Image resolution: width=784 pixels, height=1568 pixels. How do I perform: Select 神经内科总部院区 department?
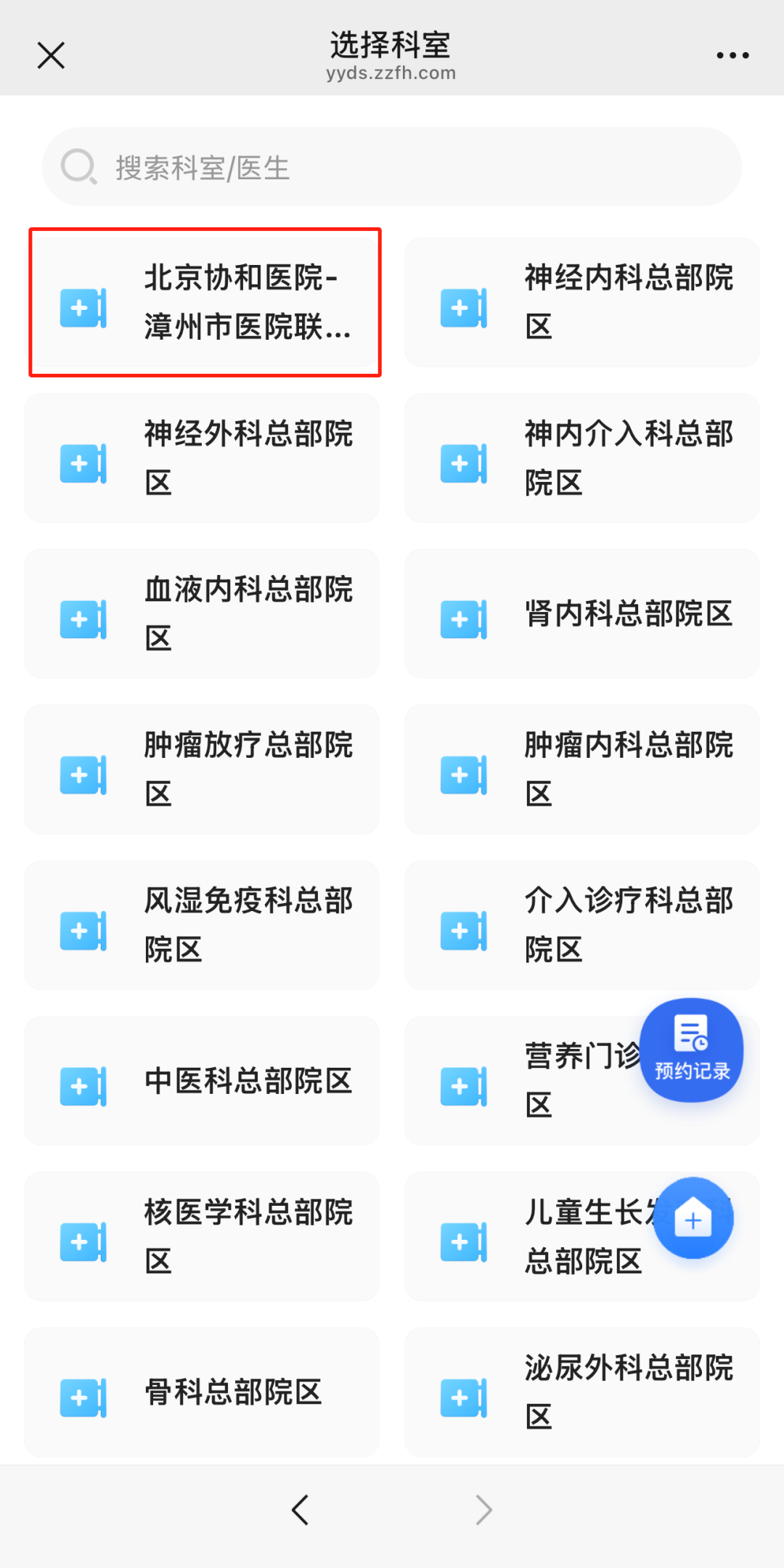tap(582, 302)
